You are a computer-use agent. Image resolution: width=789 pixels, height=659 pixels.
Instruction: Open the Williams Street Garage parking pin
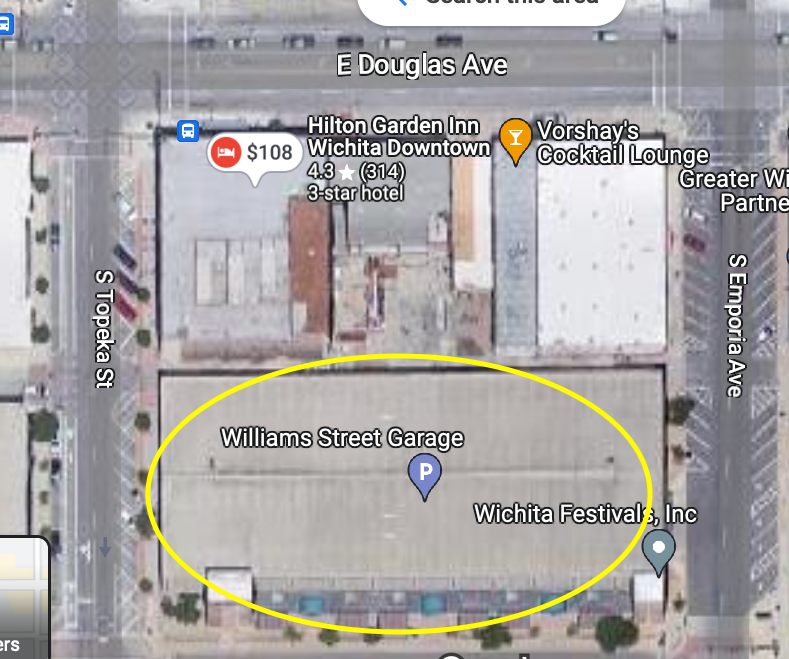pyautogui.click(x=426, y=474)
